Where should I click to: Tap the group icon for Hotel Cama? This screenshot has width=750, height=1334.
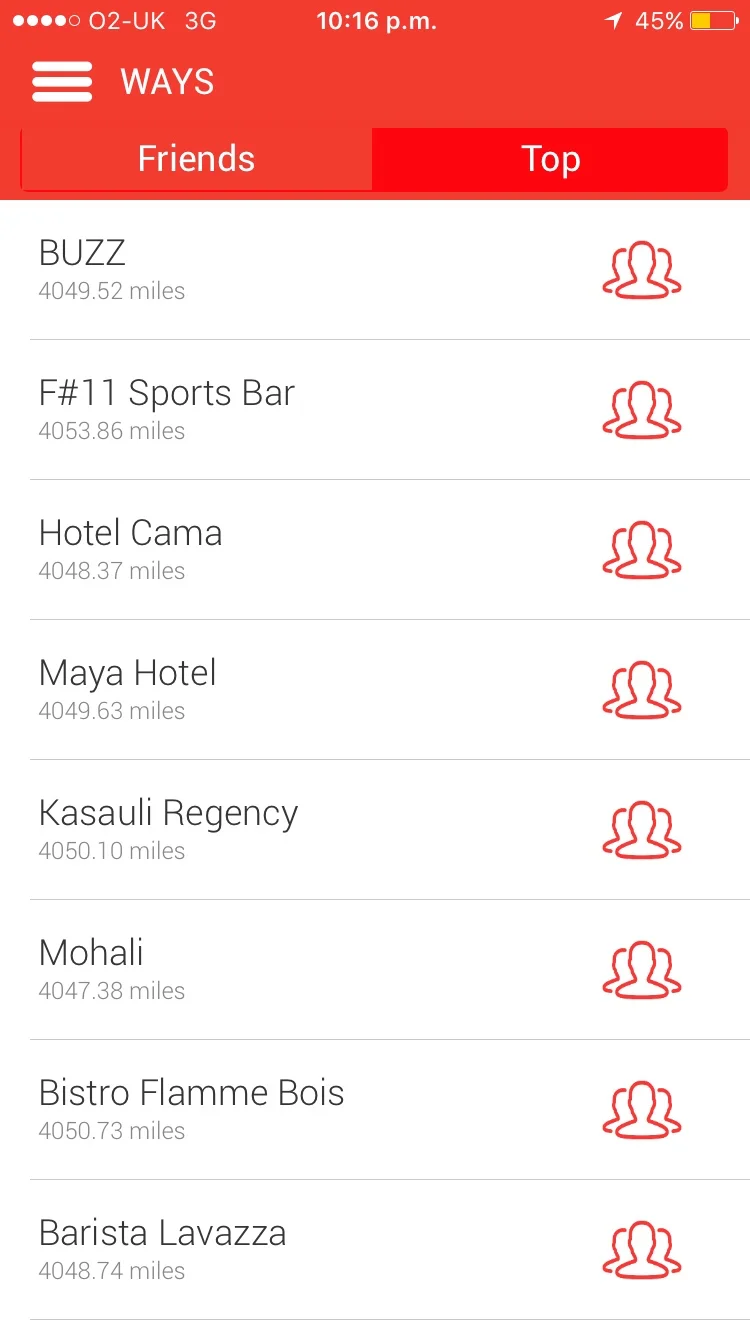642,550
